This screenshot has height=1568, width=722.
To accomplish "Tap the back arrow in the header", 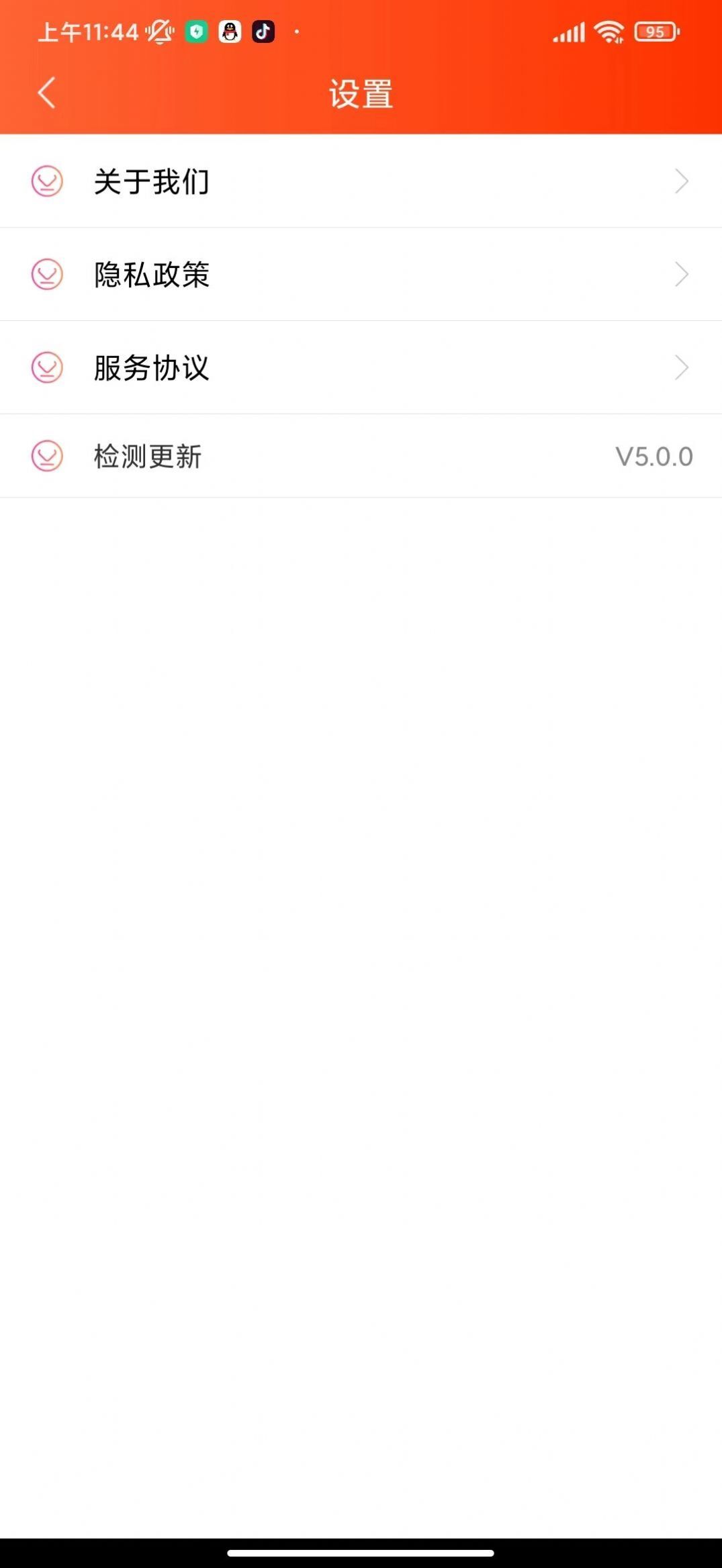I will coord(47,93).
